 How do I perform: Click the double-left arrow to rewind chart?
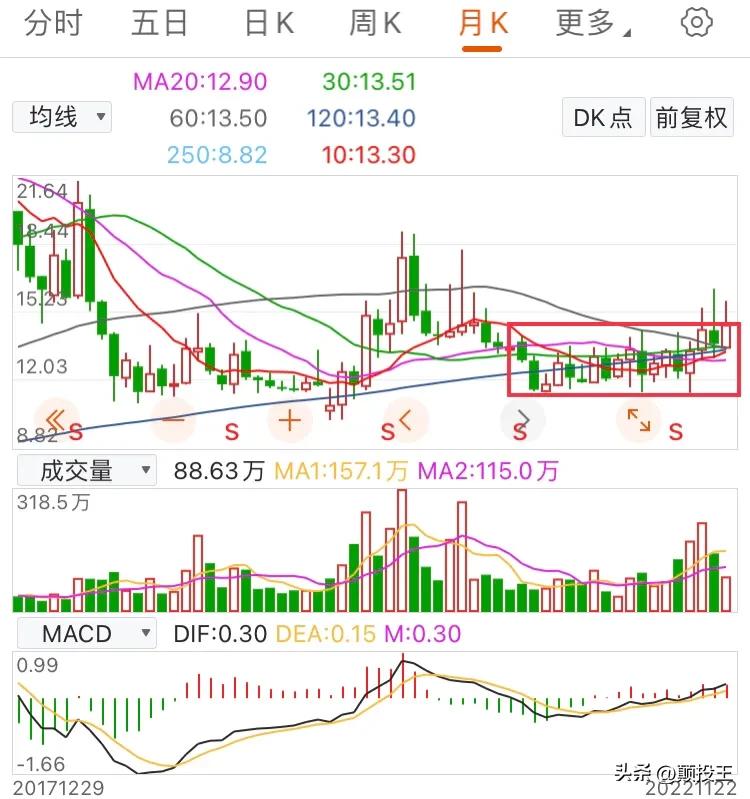point(56,421)
